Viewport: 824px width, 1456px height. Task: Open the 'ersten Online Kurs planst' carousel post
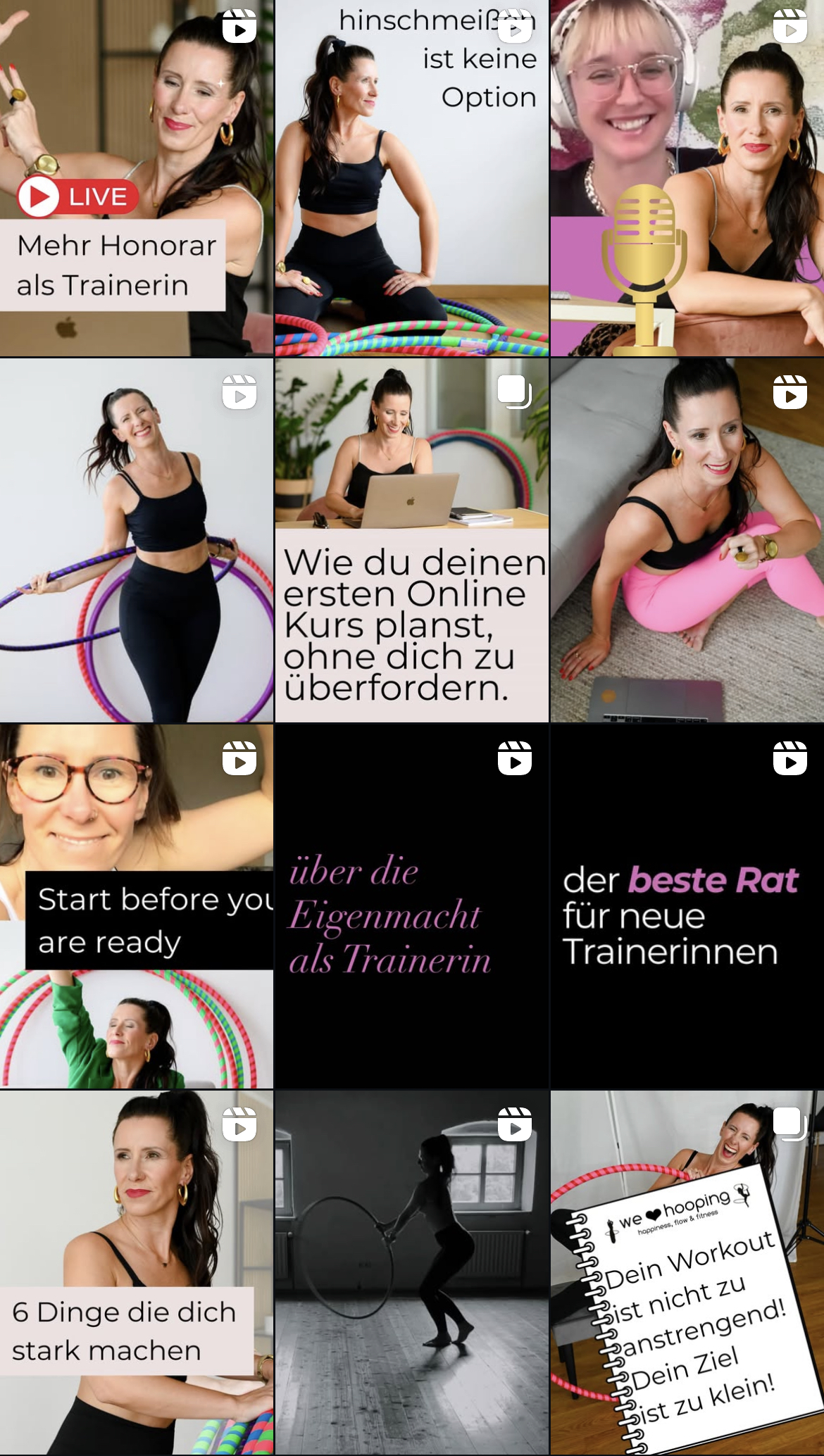(x=411, y=541)
